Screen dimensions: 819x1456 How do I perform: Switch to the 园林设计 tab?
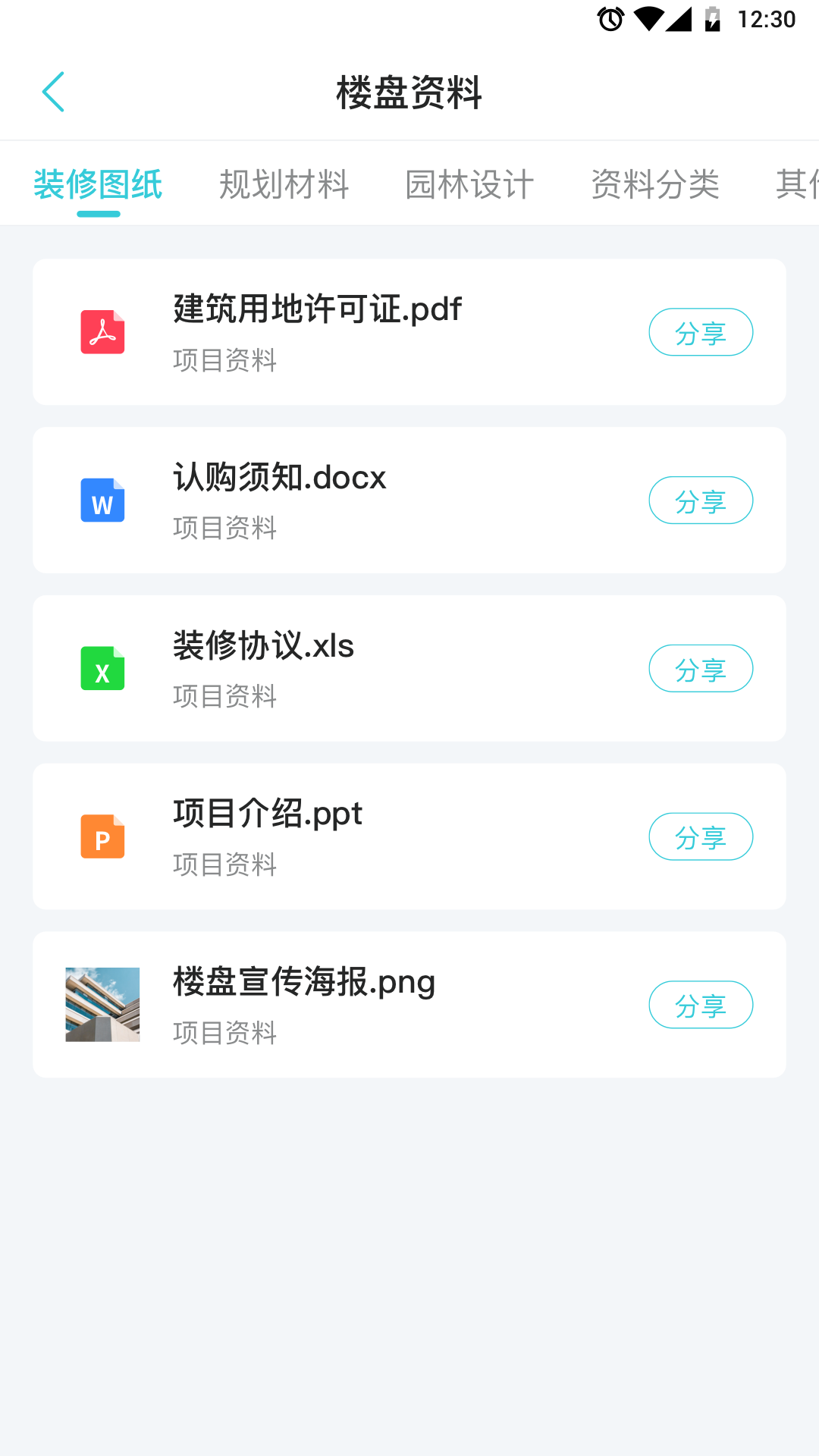tap(469, 185)
